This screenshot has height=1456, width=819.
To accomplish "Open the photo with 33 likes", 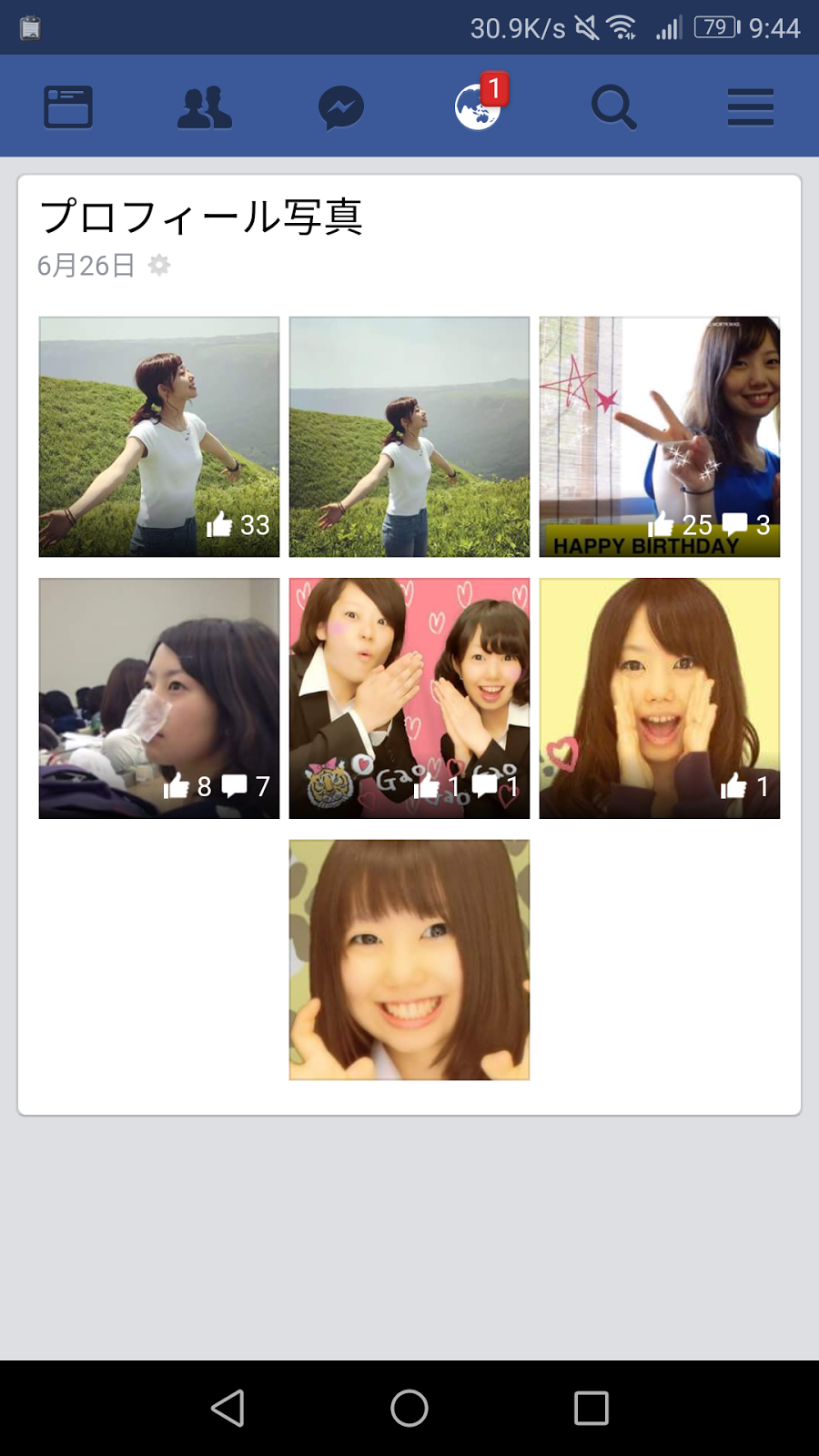I will pyautogui.click(x=159, y=437).
